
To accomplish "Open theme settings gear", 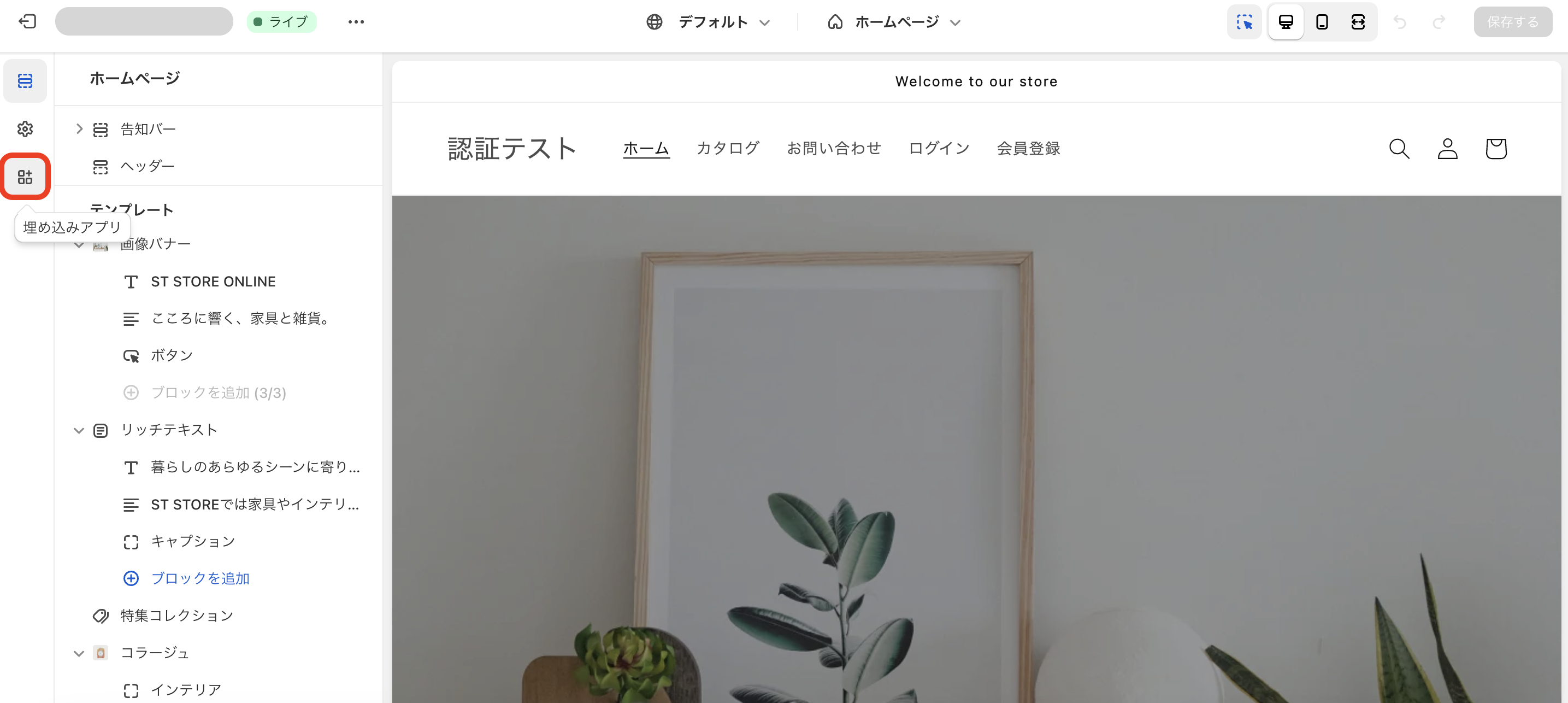I will click(25, 128).
